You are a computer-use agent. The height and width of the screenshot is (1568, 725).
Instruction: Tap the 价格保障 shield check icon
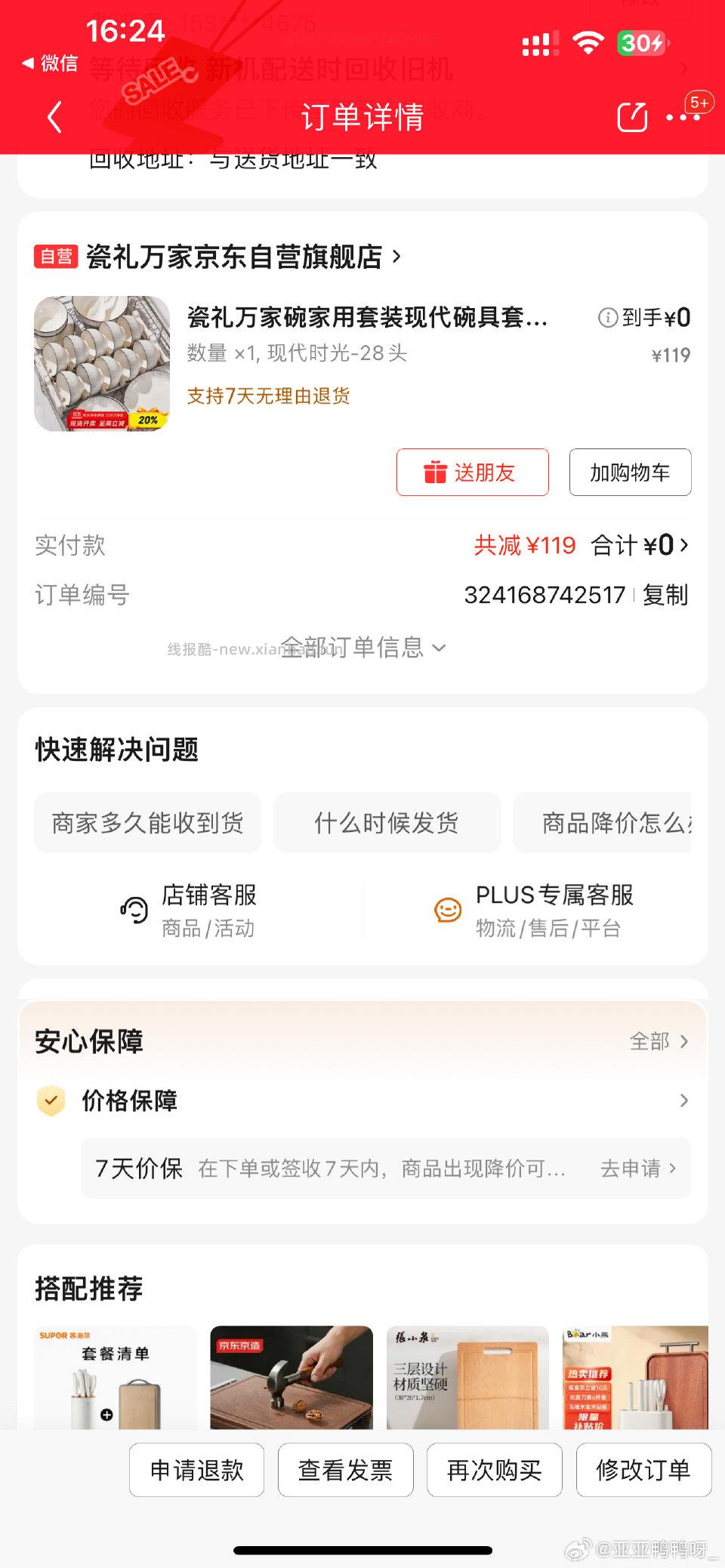point(50,1101)
